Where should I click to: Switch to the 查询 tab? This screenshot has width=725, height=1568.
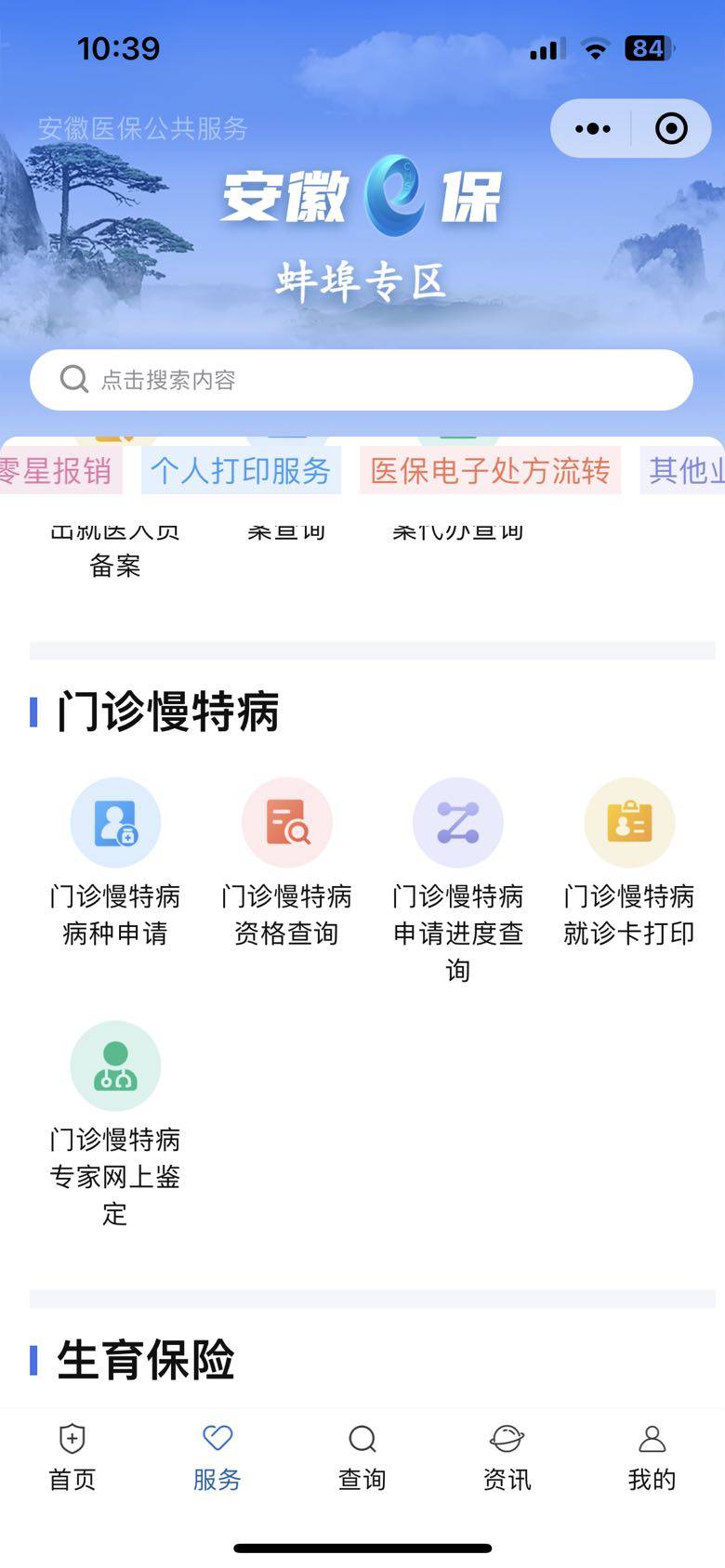coord(362,1457)
